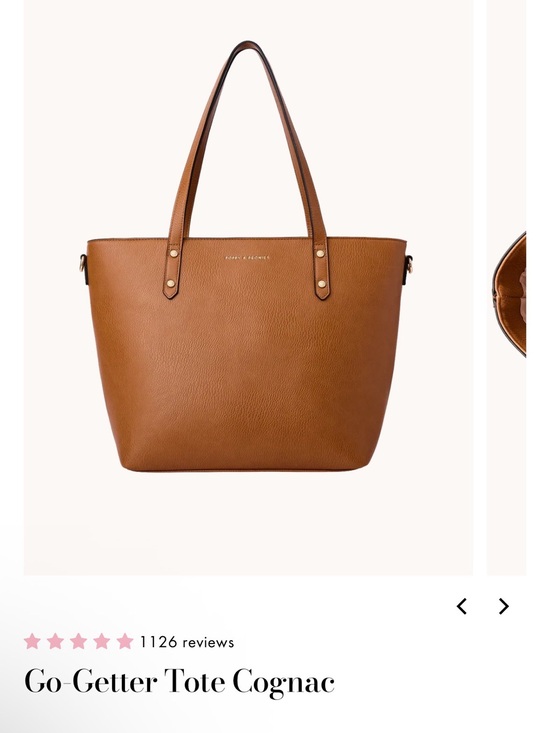Go to the previous product image
Image resolution: width=550 pixels, height=733 pixels.
pos(462,606)
